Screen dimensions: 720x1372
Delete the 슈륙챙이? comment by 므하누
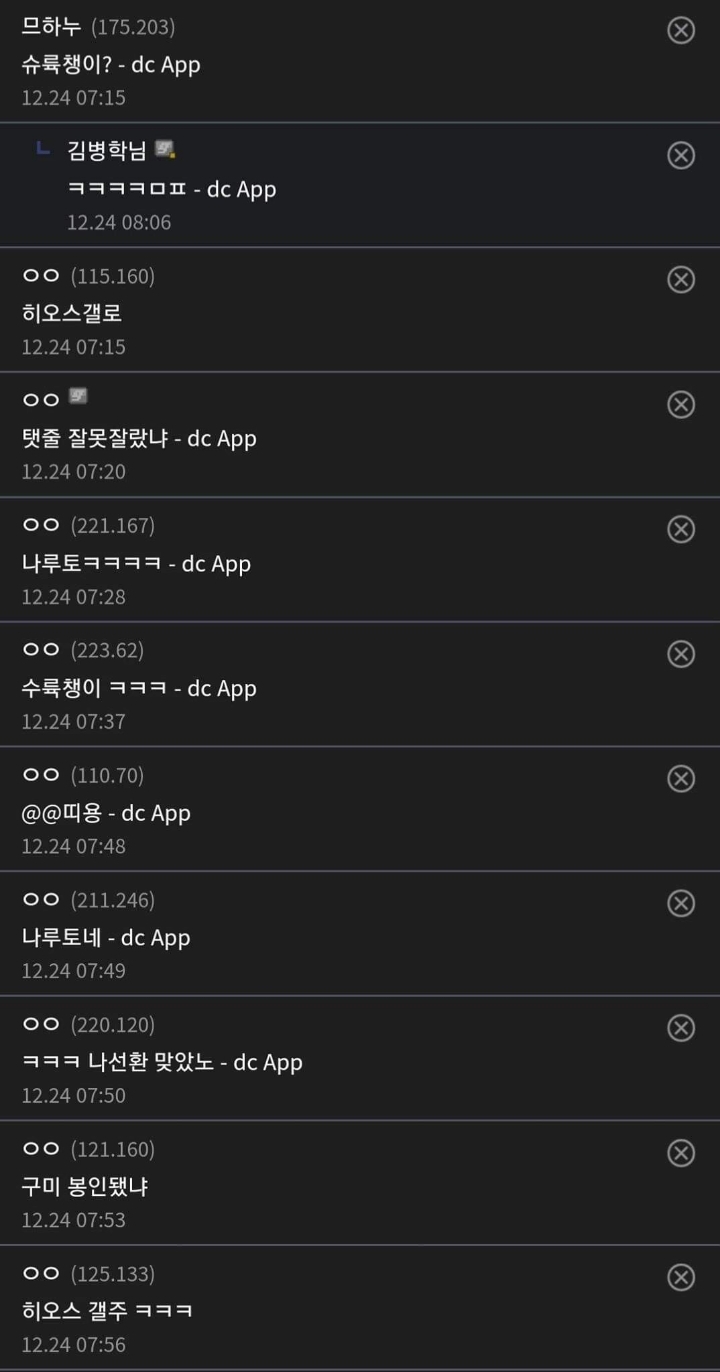point(681,30)
